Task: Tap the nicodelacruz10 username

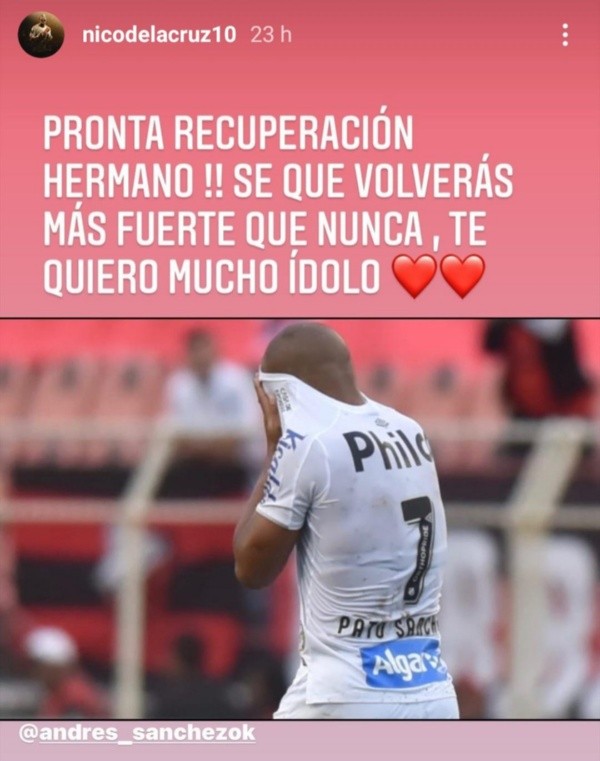Action: pos(158,34)
